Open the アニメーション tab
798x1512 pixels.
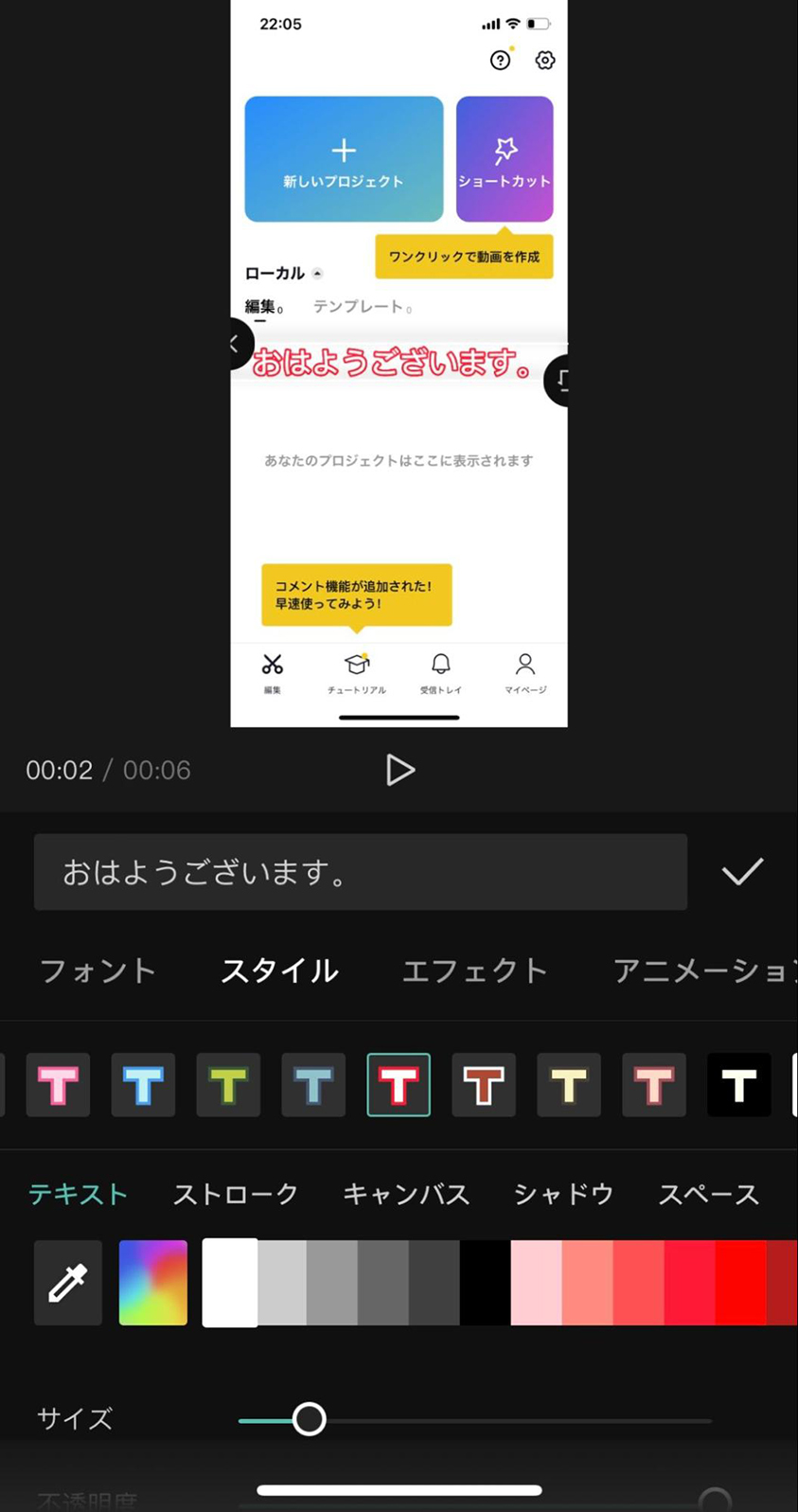click(700, 970)
